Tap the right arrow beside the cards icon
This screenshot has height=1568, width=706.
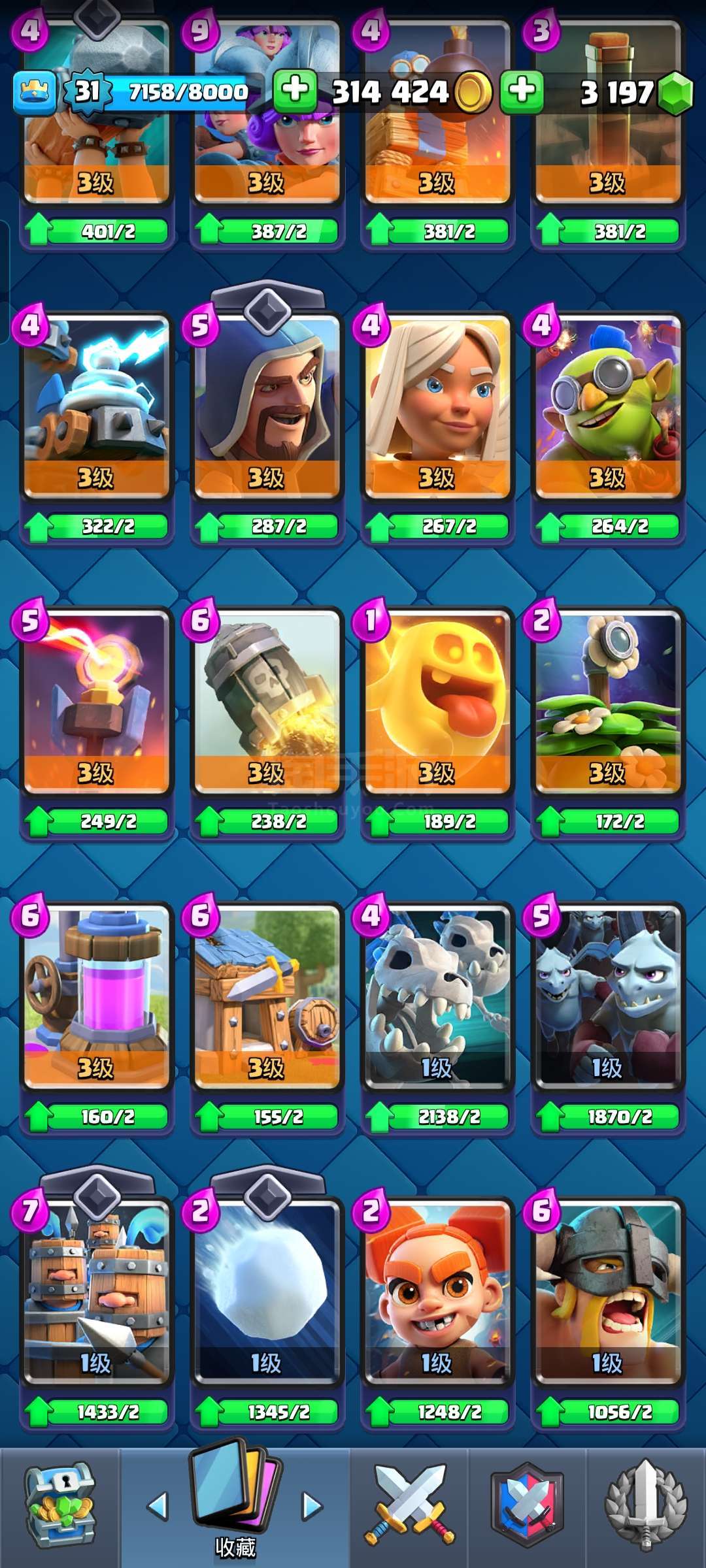click(312, 1506)
